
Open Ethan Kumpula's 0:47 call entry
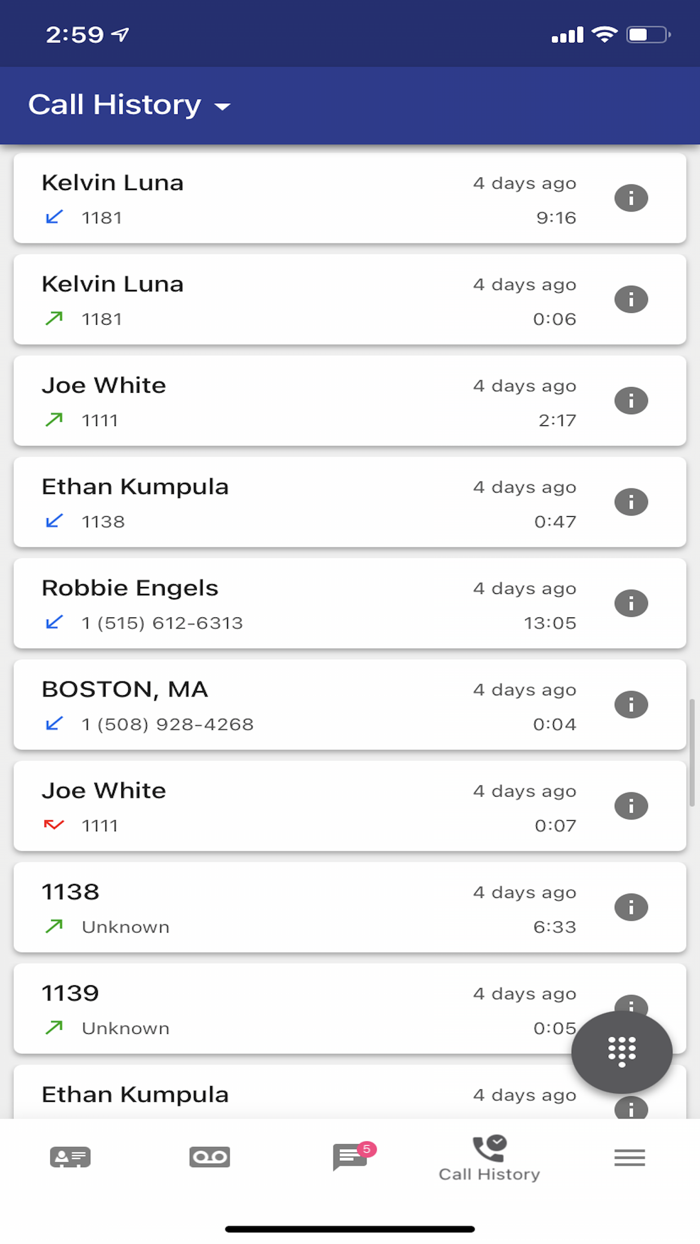click(350, 502)
